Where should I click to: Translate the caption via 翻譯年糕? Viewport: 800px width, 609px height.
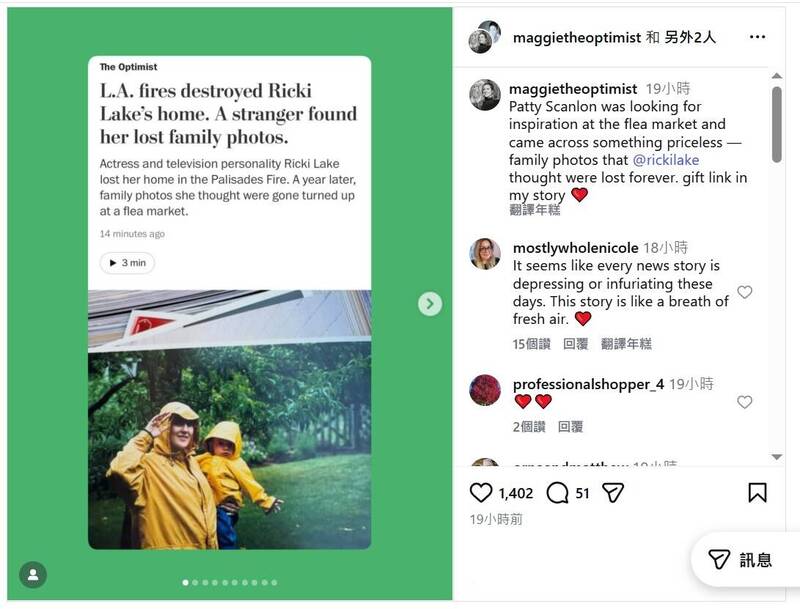[535, 210]
